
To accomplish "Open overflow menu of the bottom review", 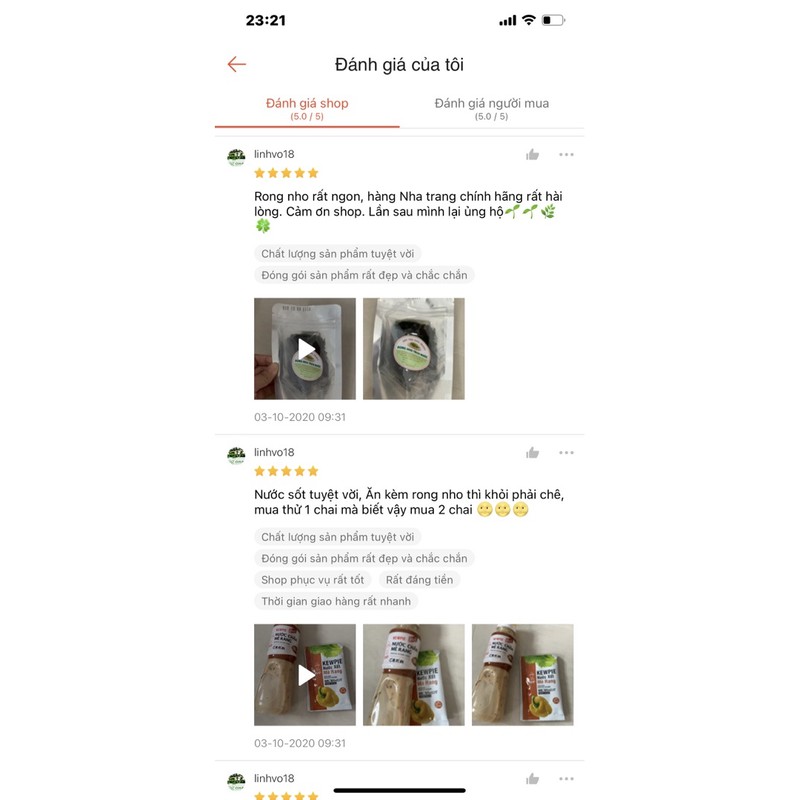I will 566,779.
